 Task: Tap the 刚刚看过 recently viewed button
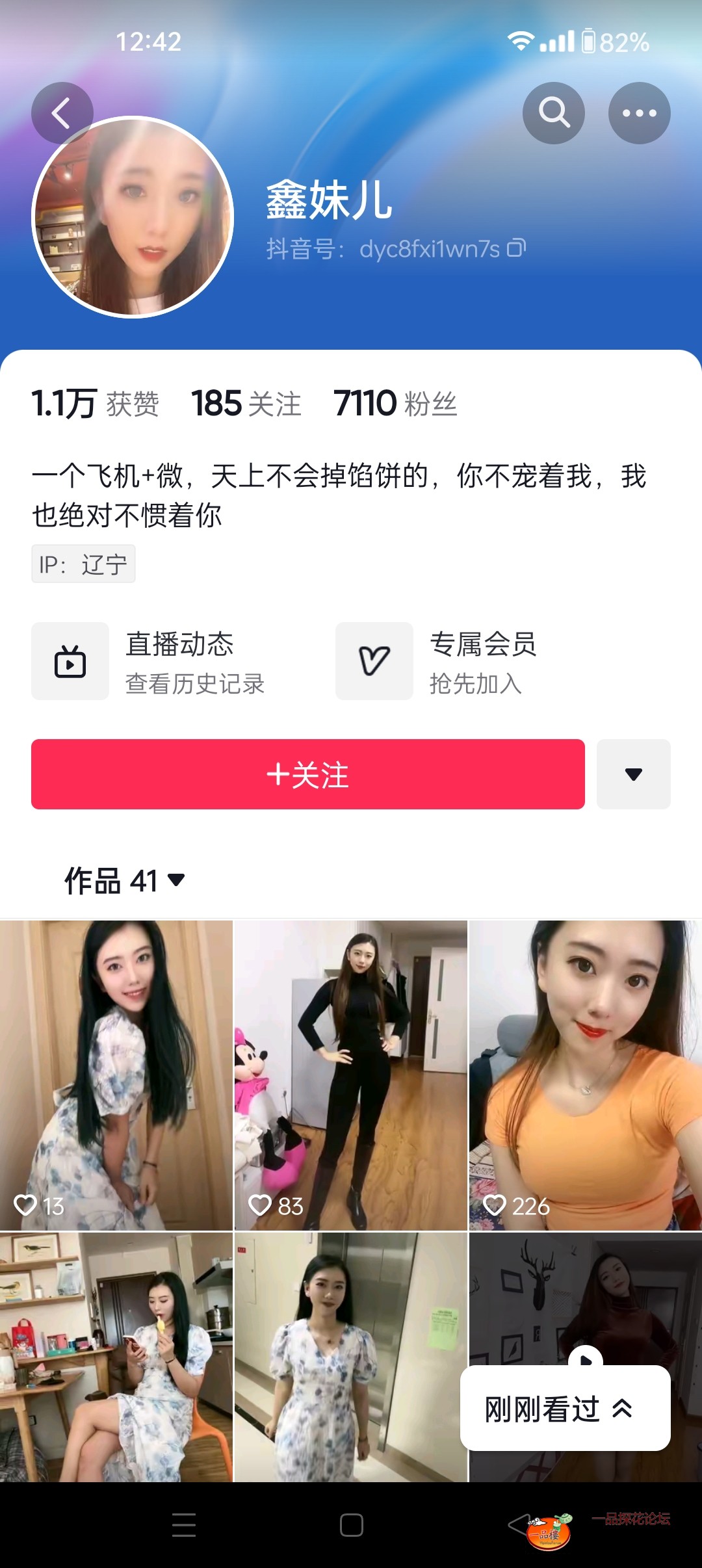click(x=564, y=1408)
